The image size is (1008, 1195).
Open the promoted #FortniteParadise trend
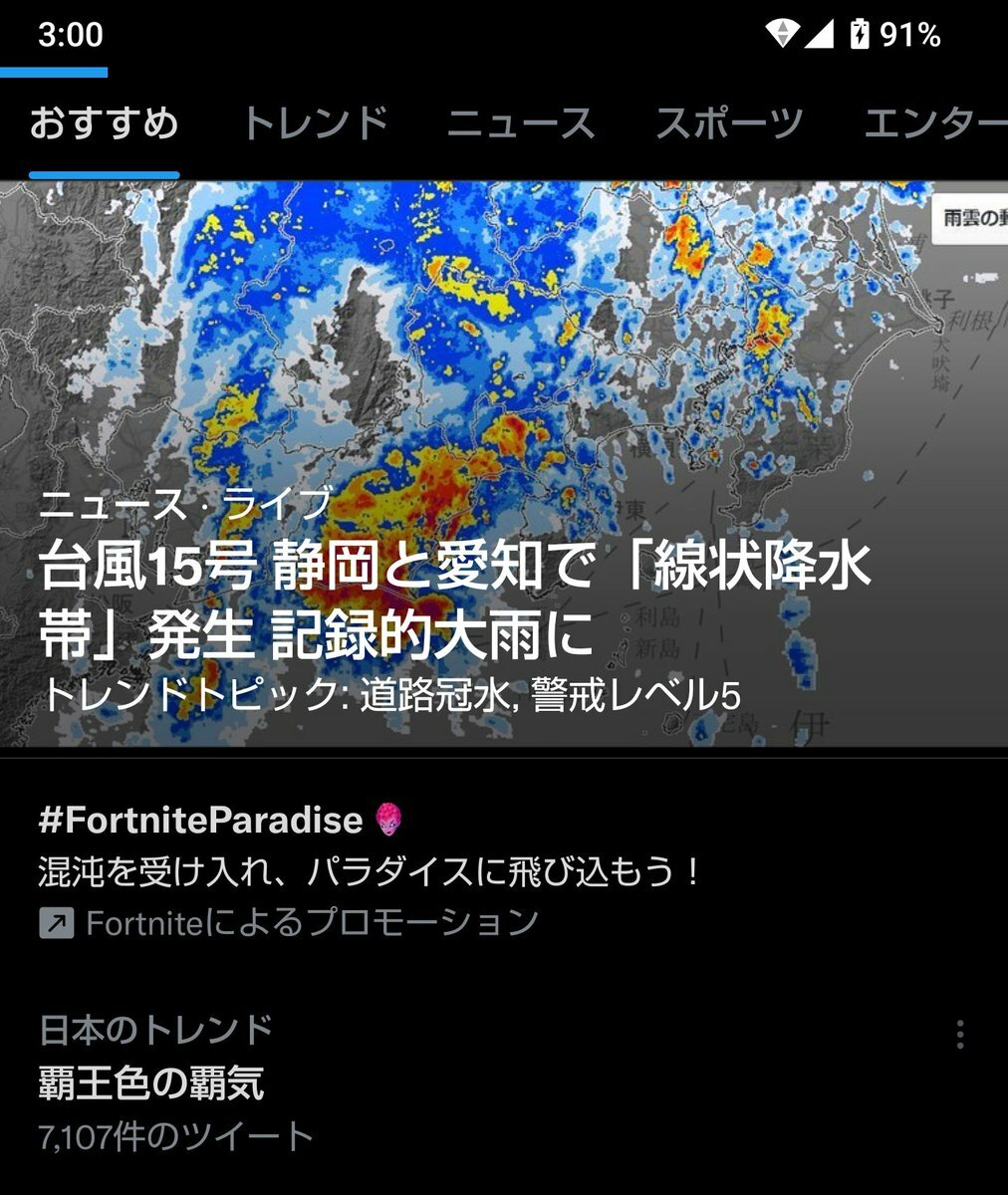[371, 870]
